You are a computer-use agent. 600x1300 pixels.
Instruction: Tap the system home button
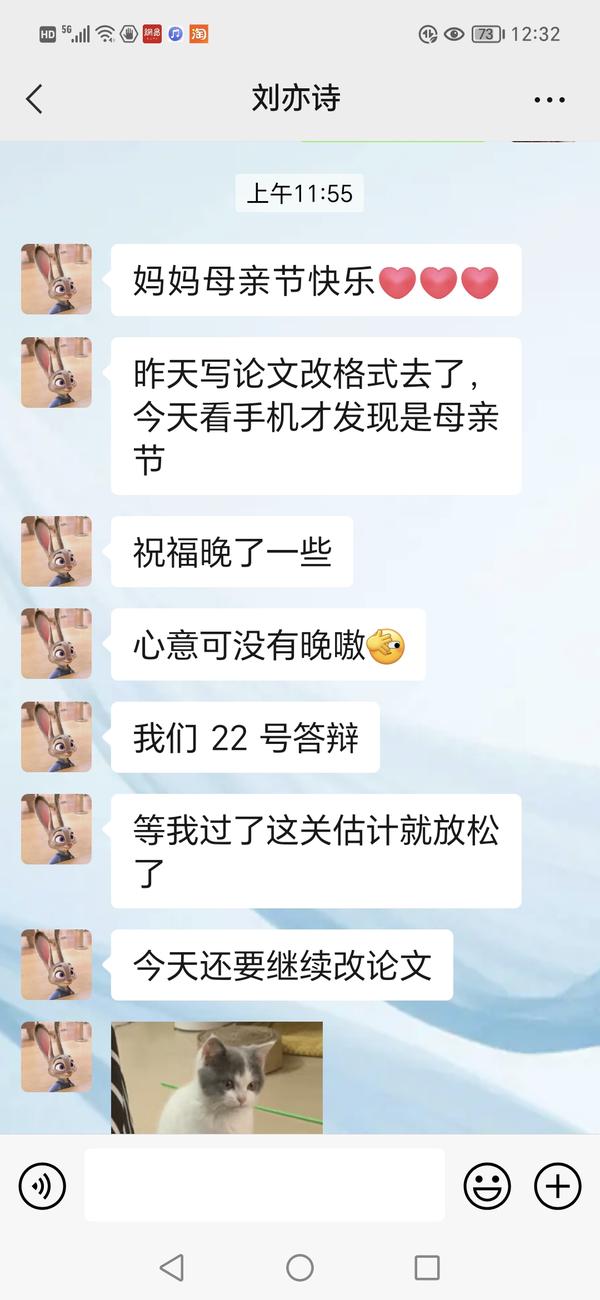(300, 1267)
